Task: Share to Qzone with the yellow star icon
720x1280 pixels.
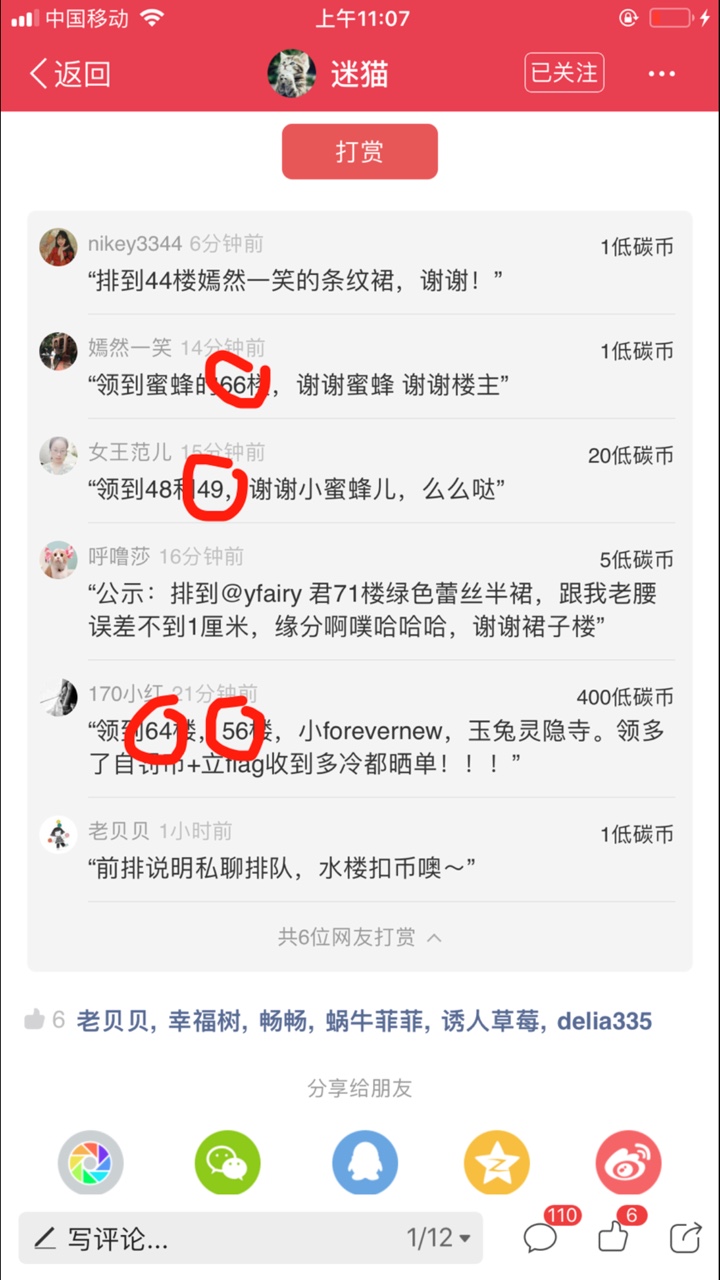Action: (497, 1163)
